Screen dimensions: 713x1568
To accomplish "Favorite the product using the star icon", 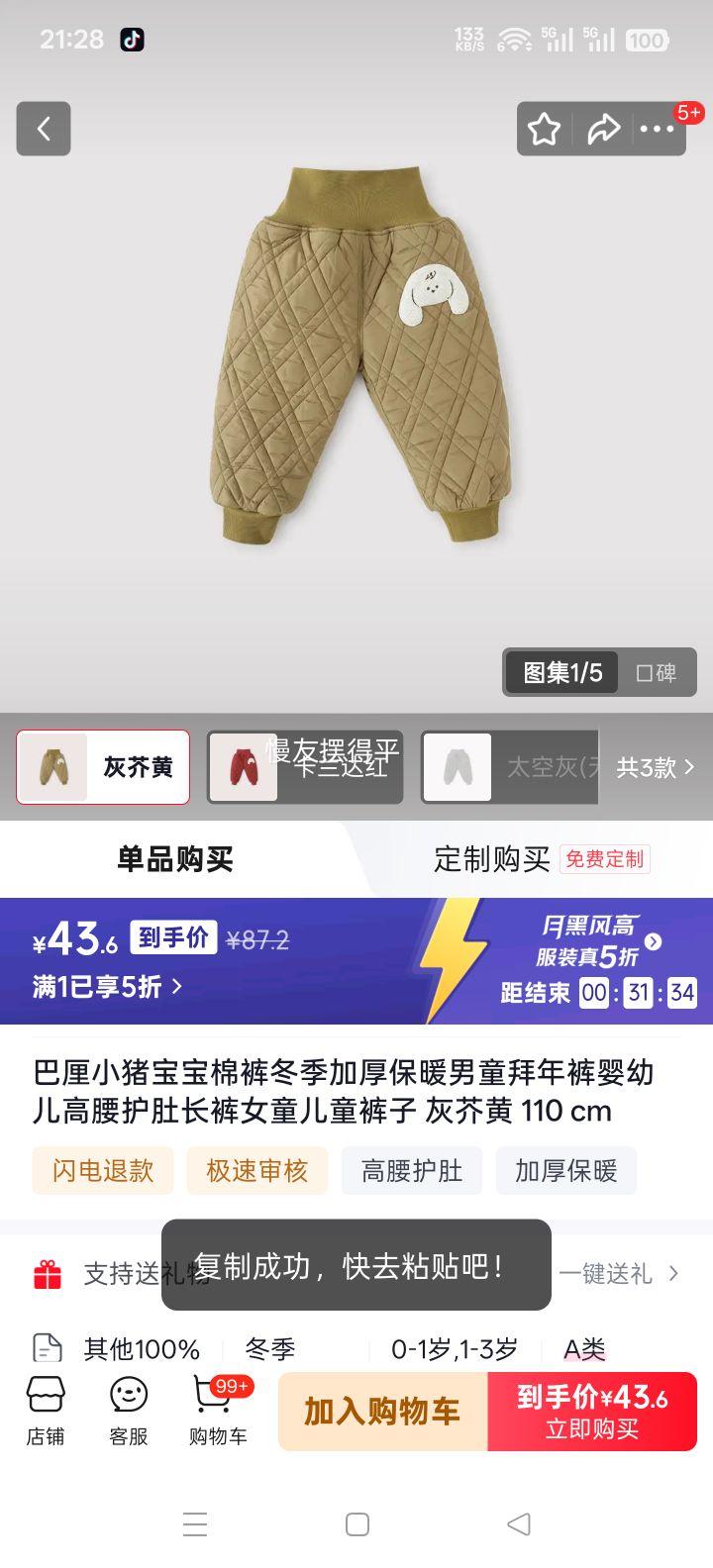I will (x=544, y=129).
